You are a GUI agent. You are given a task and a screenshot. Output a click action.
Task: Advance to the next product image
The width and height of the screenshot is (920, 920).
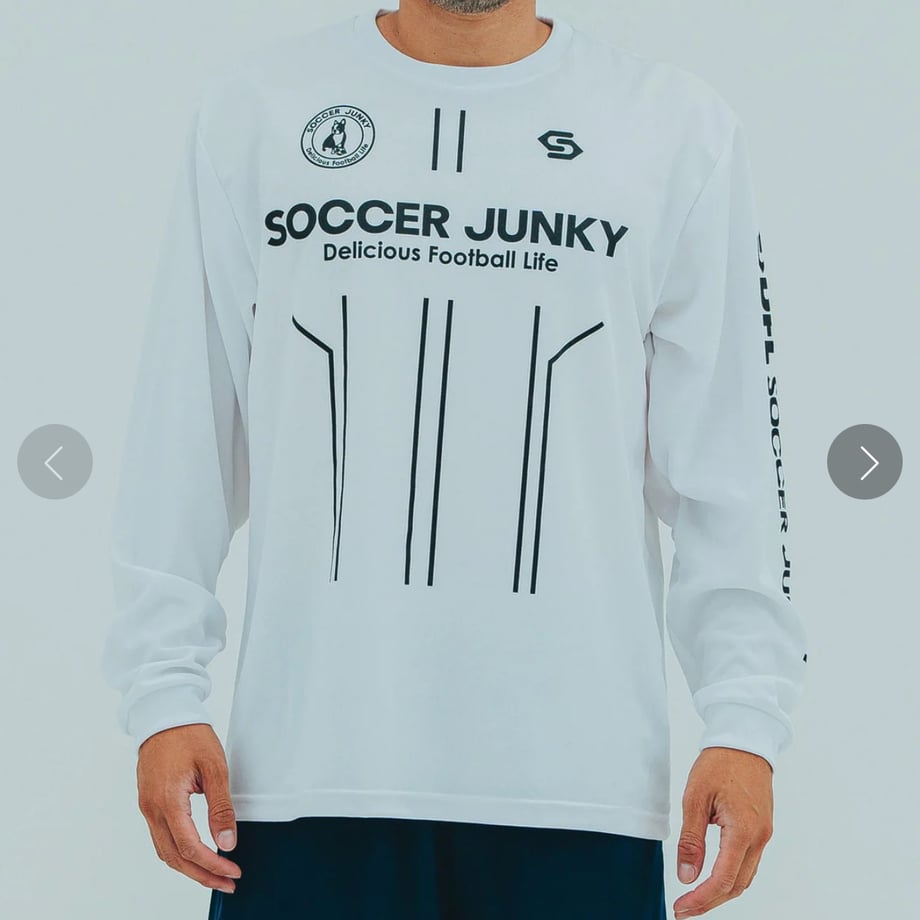tap(864, 462)
